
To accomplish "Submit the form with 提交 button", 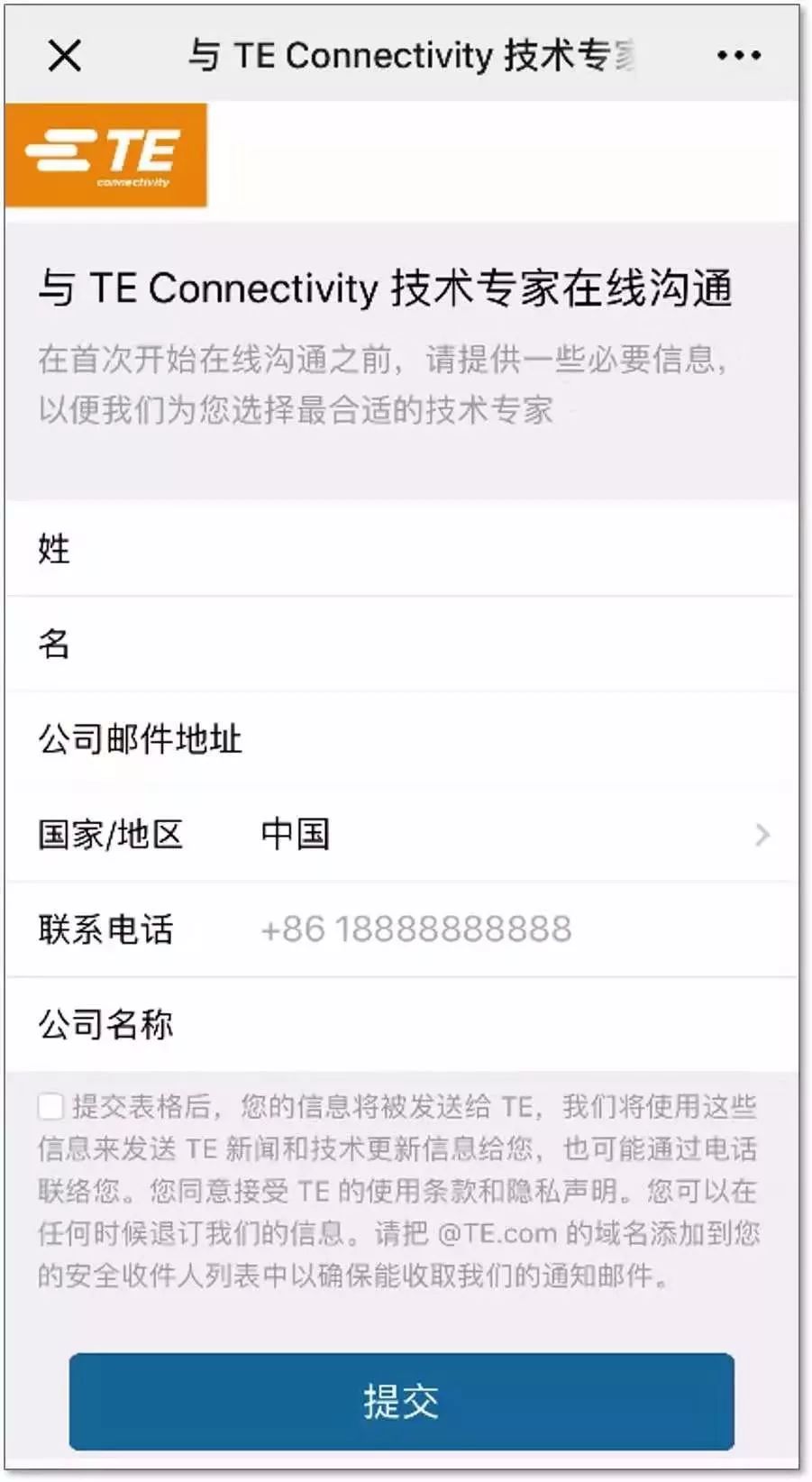I will [x=401, y=1401].
